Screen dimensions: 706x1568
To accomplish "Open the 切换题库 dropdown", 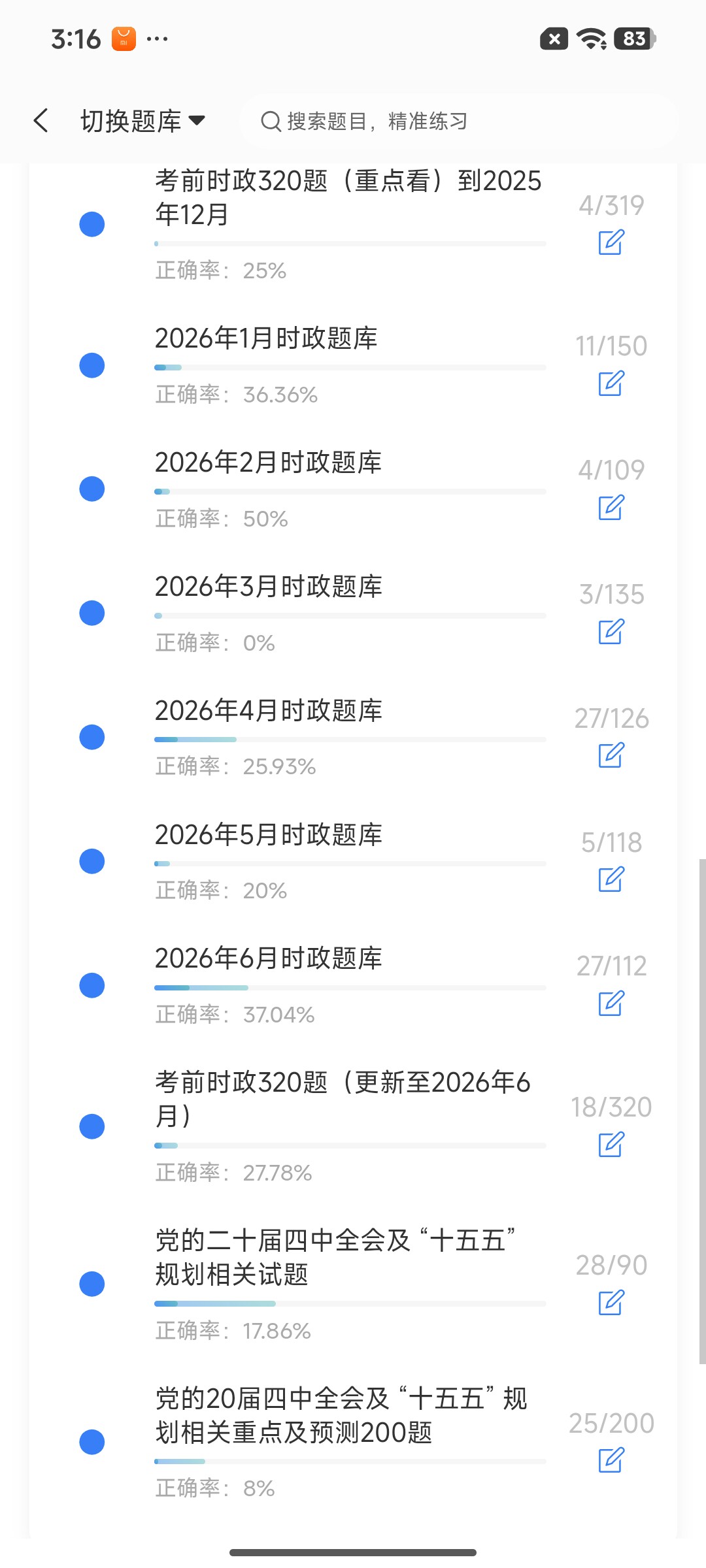I will (143, 121).
